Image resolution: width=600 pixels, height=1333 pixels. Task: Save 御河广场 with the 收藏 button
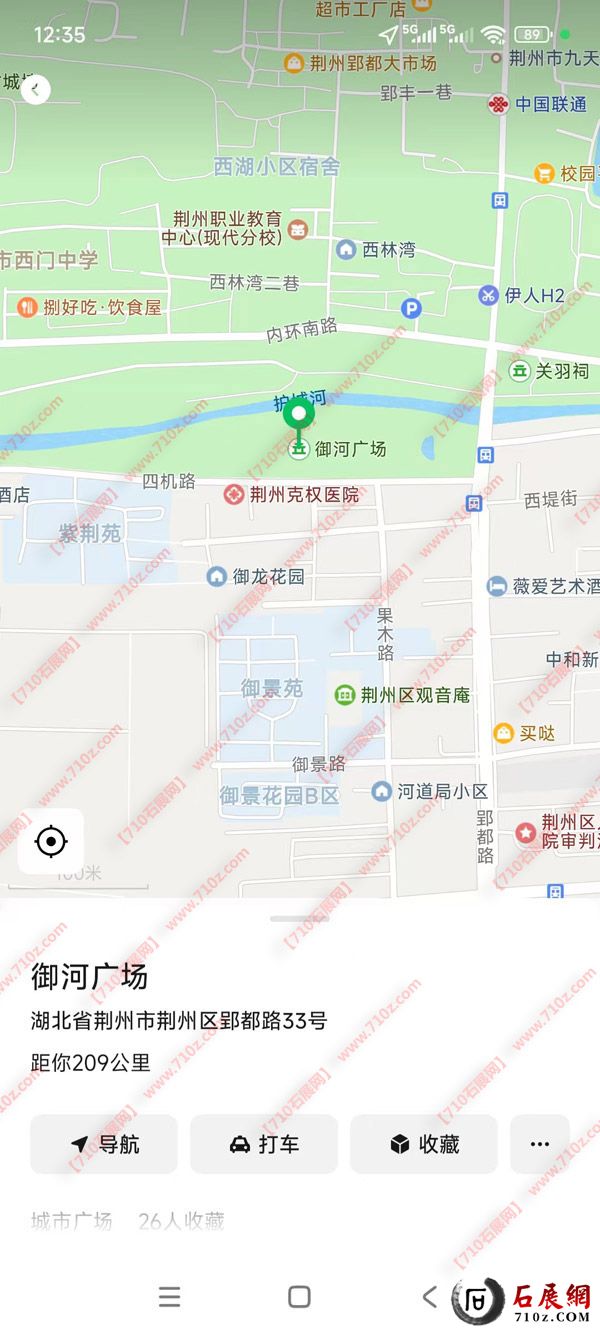pyautogui.click(x=424, y=1144)
